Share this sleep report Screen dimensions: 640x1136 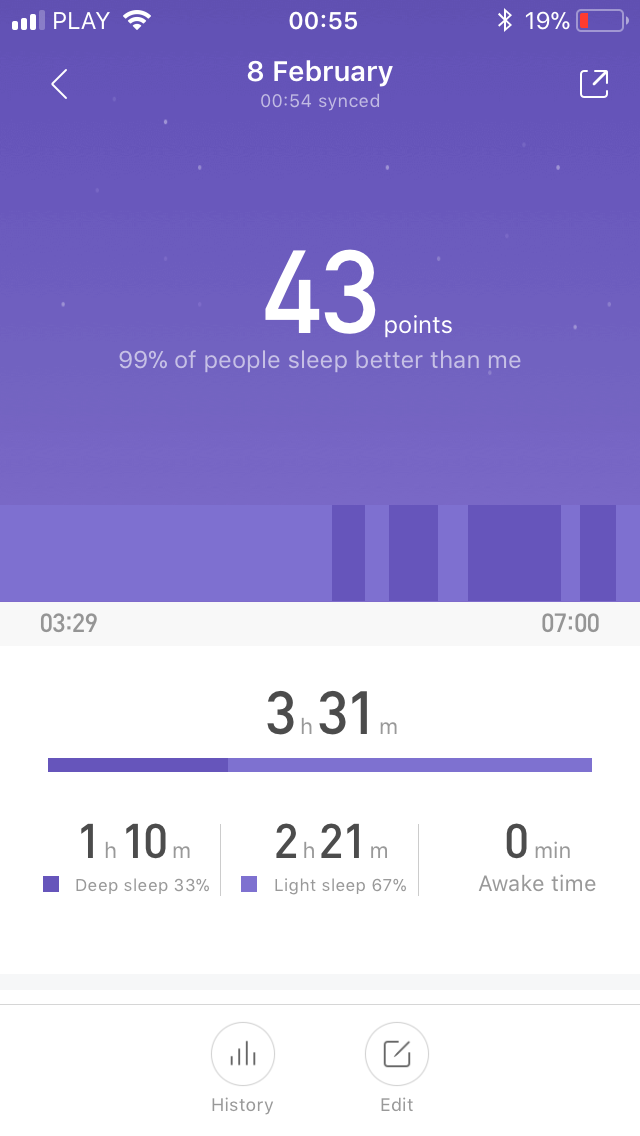click(x=594, y=85)
